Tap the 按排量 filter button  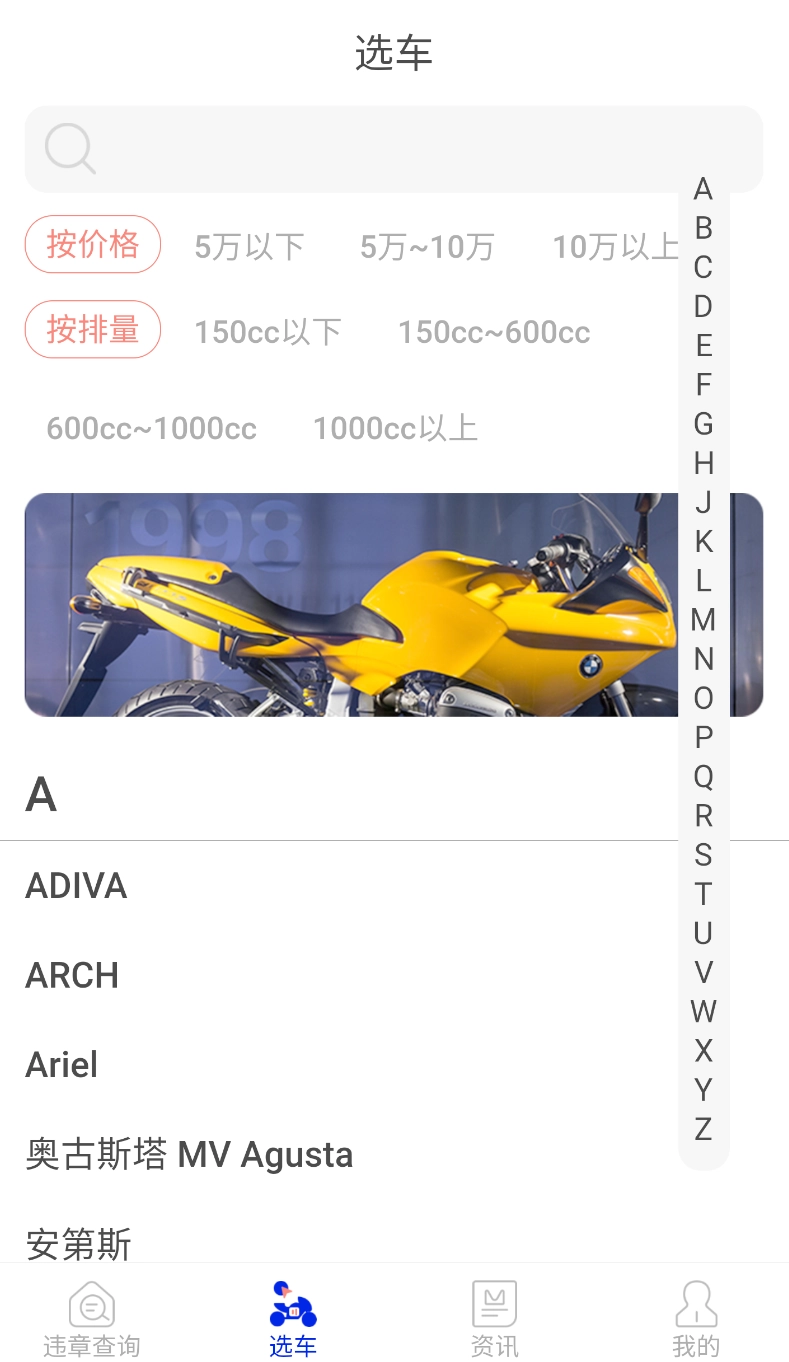pos(92,330)
